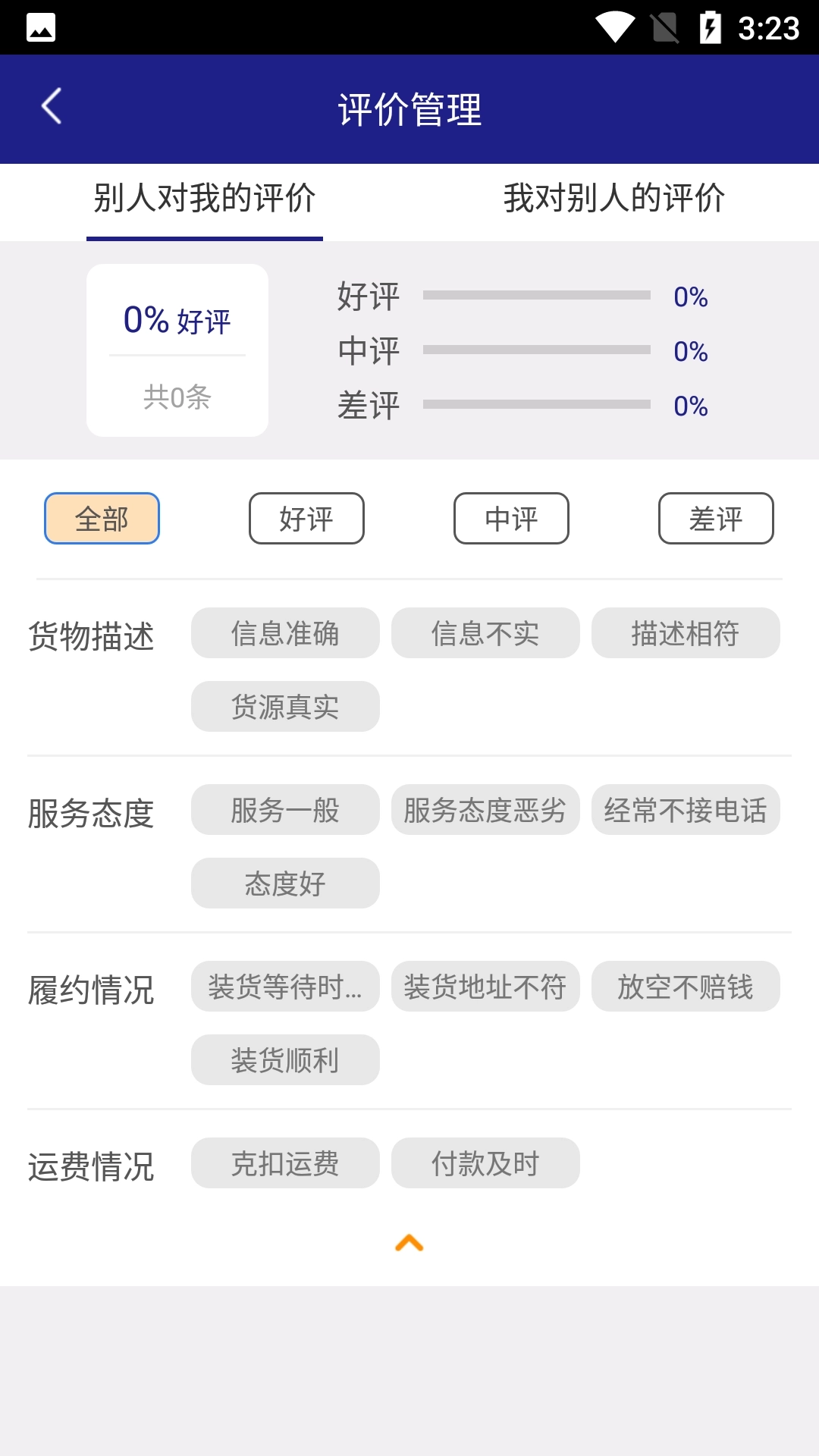The width and height of the screenshot is (819, 1456).
Task: Click the back arrow icon
Action: point(51,106)
